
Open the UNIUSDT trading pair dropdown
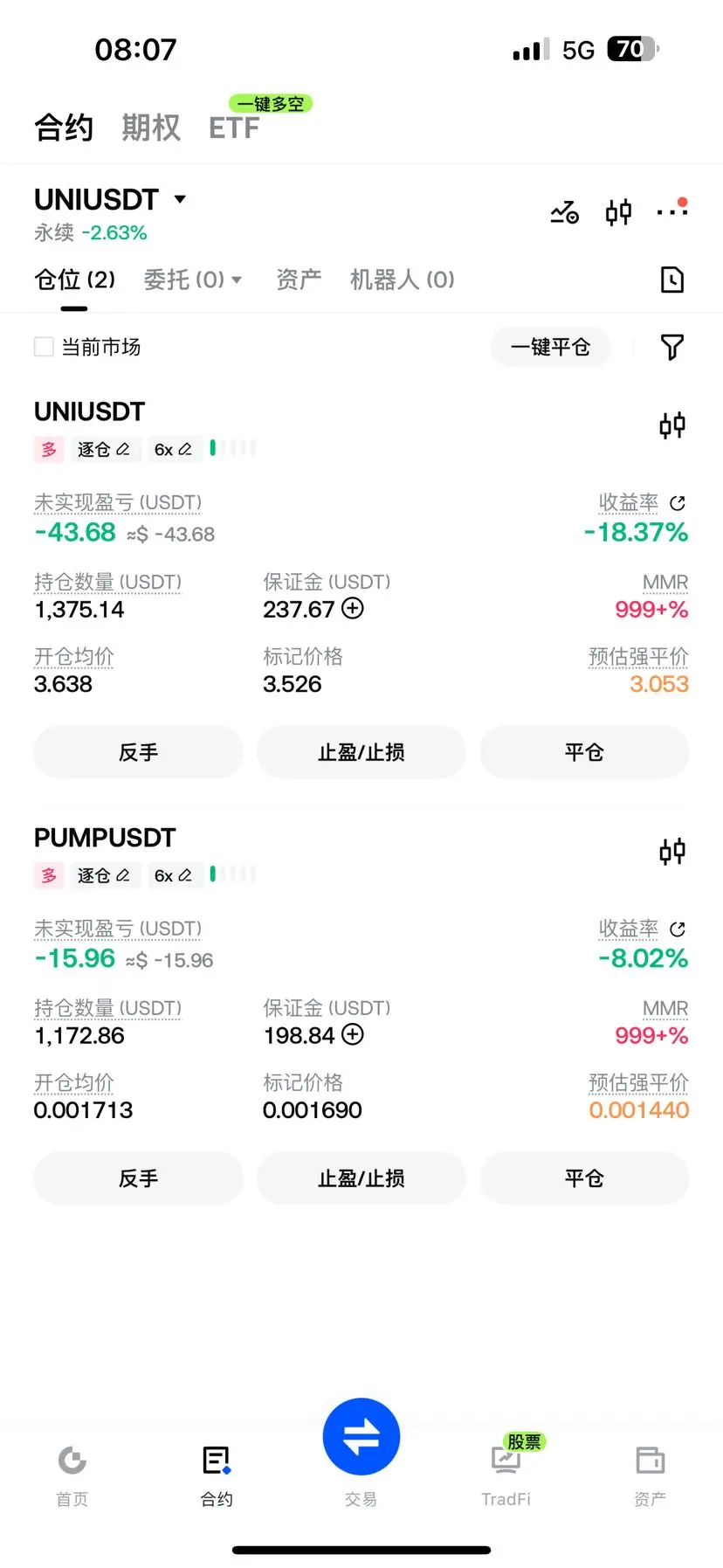pos(111,199)
